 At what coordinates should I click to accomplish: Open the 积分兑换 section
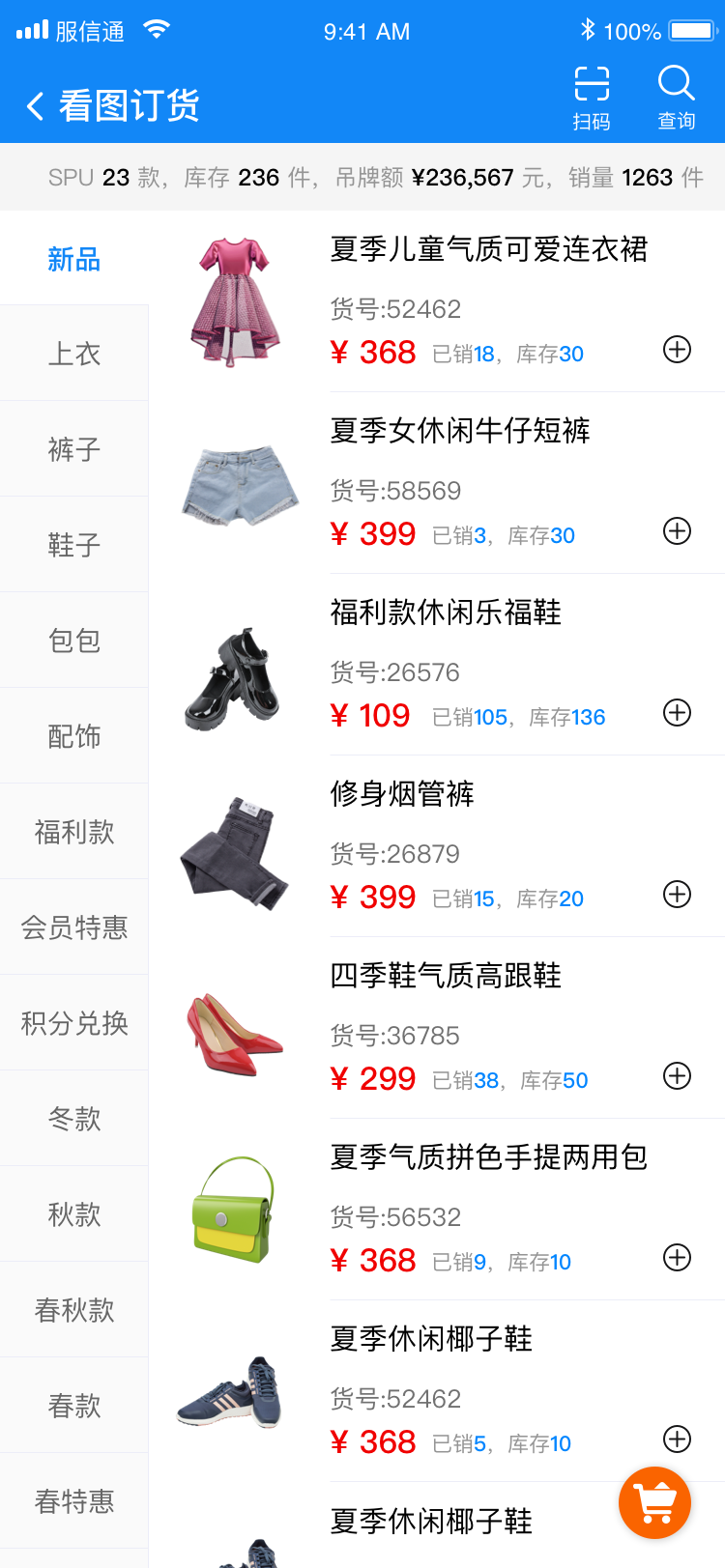click(73, 1021)
